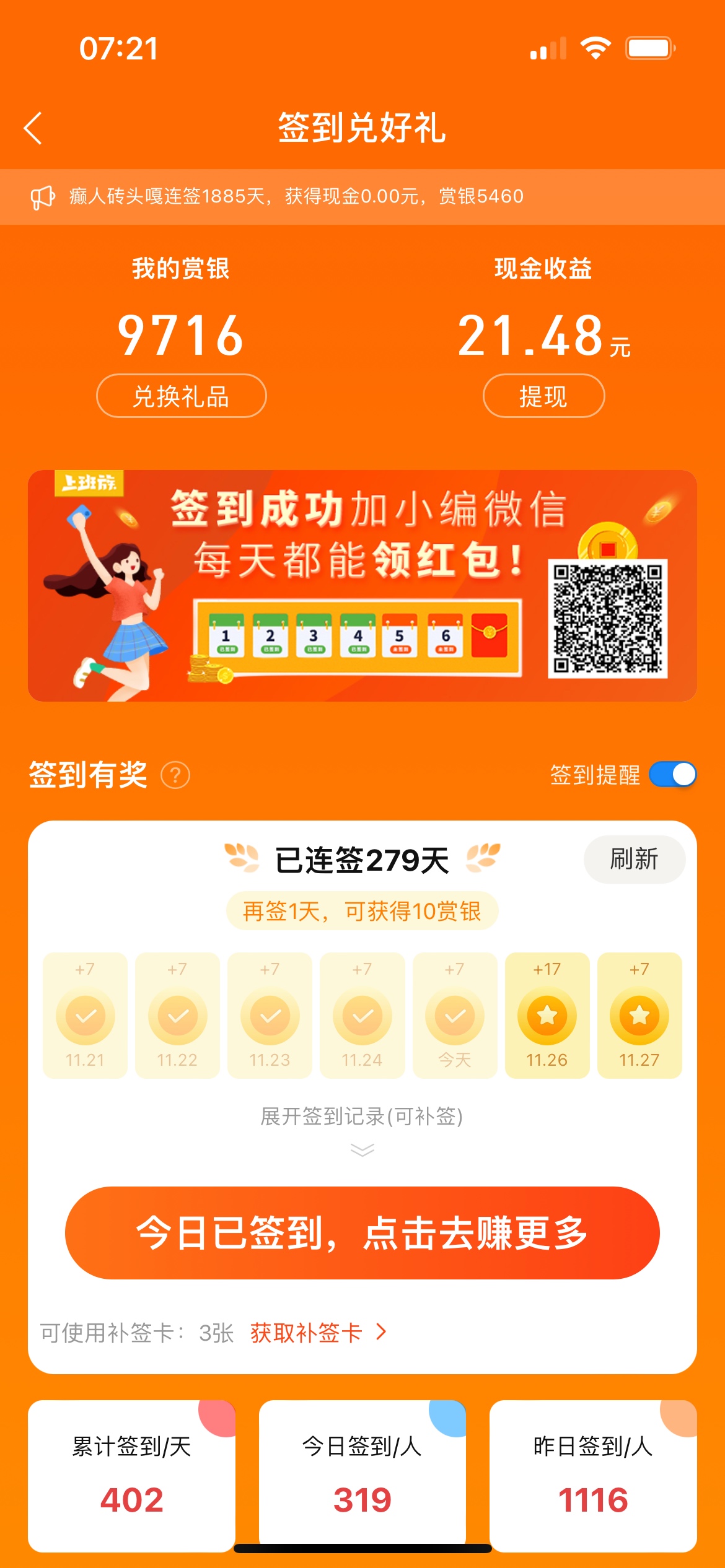Open the 签到成功加小编微信 banner
The height and width of the screenshot is (1568, 725).
tap(362, 585)
